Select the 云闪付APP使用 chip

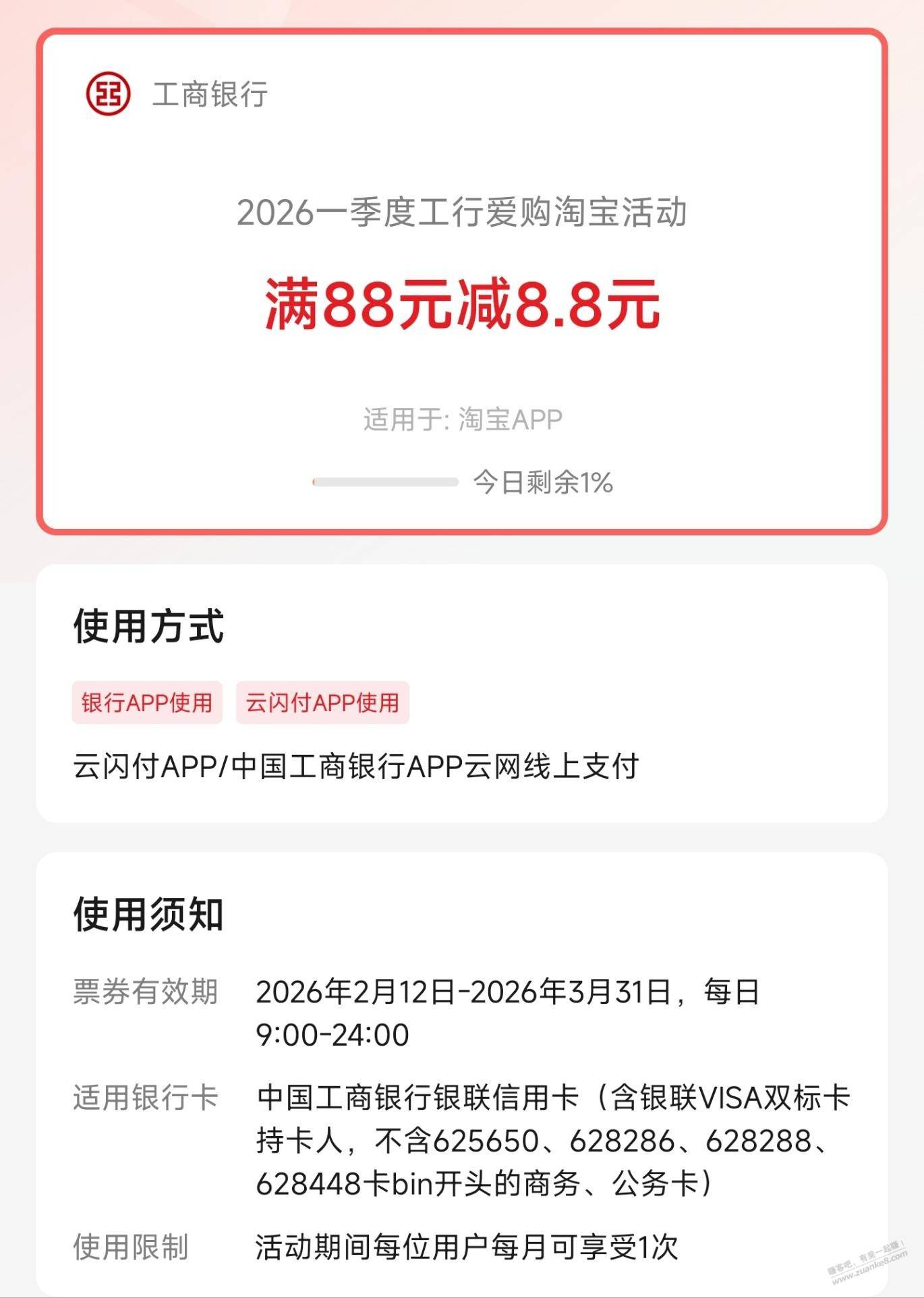pos(322,703)
